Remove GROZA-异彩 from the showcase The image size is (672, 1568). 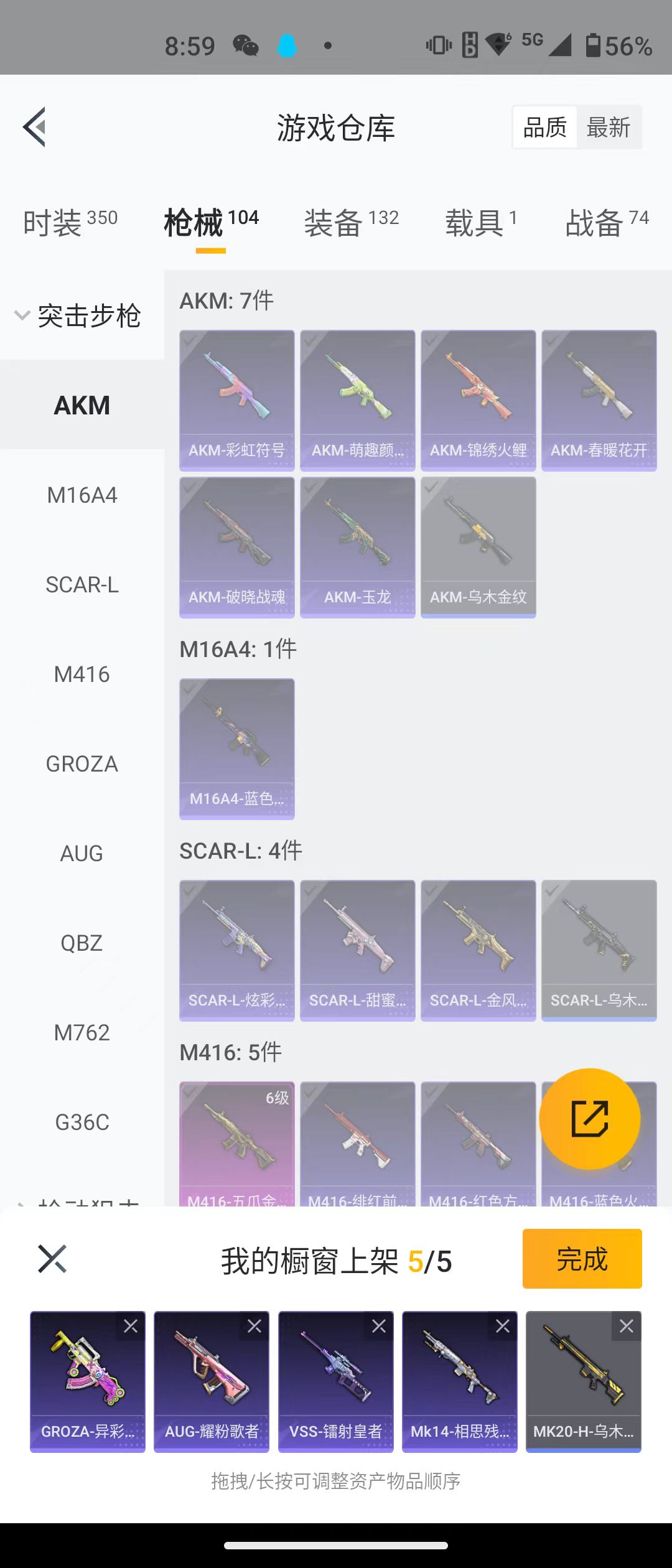pos(131,1326)
